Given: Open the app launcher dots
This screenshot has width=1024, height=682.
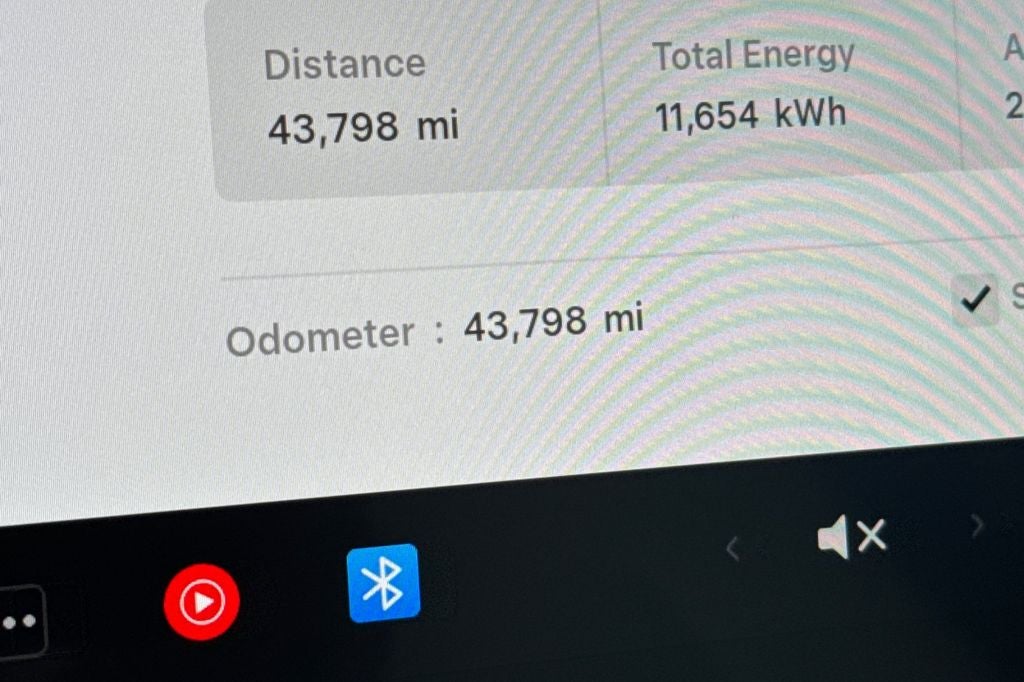Looking at the screenshot, I should (x=20, y=621).
